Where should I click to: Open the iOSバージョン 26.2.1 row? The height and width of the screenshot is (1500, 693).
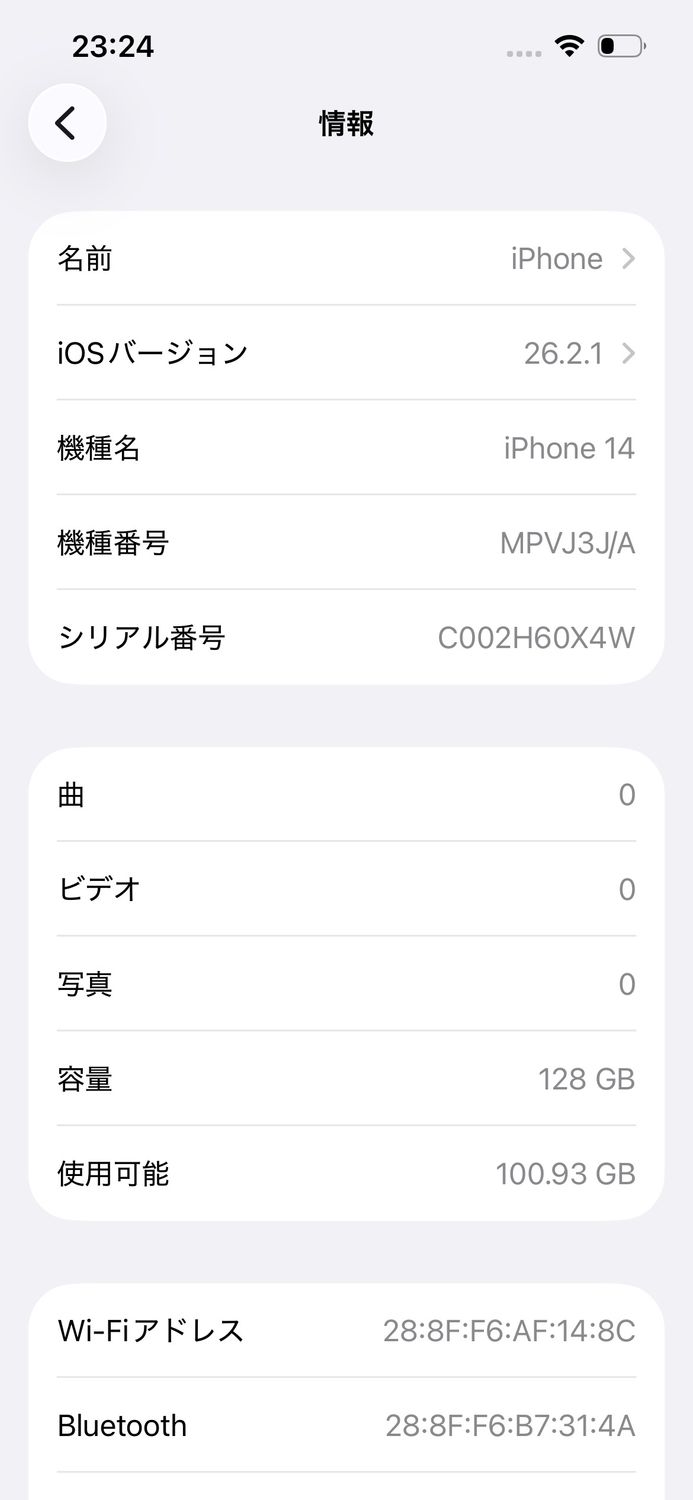tap(346, 353)
